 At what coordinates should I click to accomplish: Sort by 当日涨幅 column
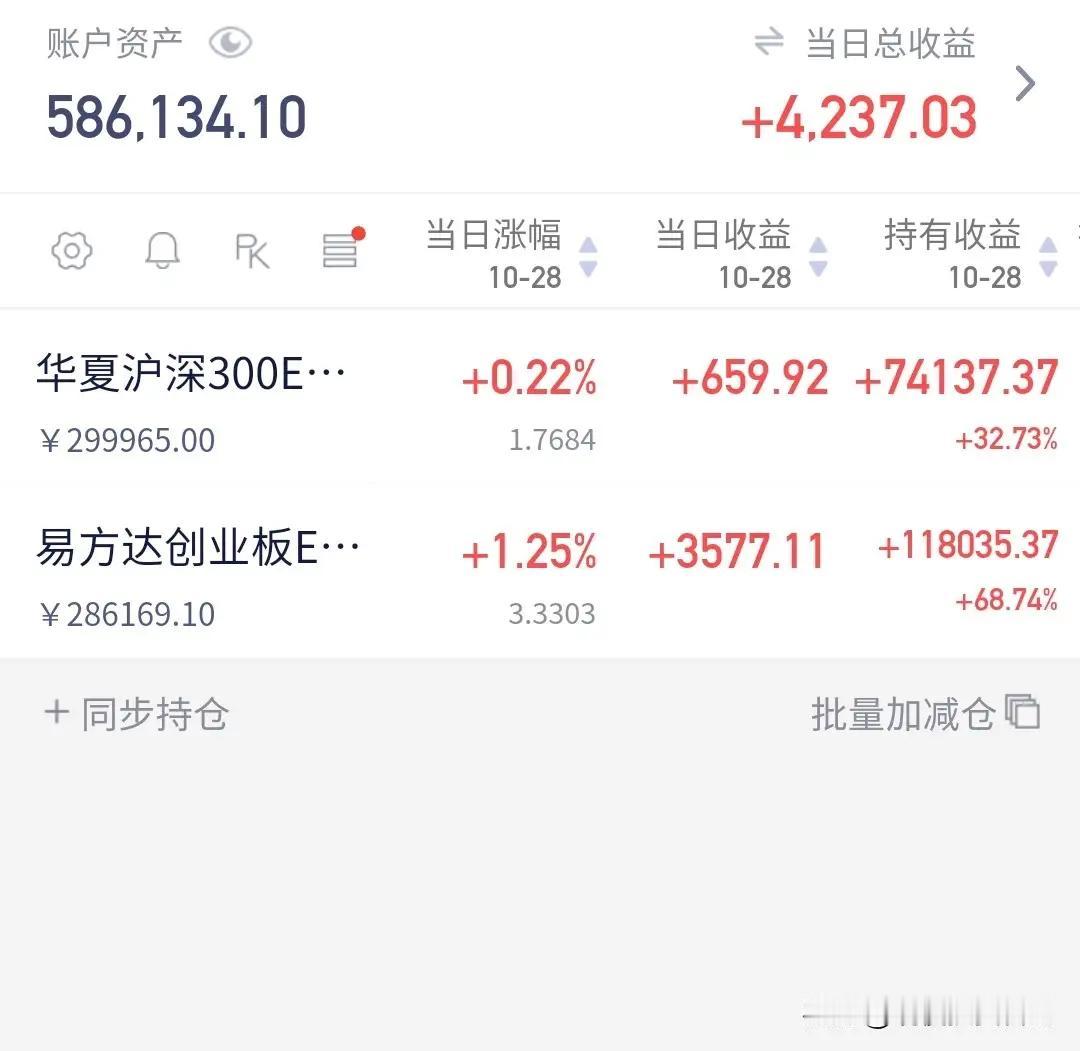pyautogui.click(x=511, y=254)
